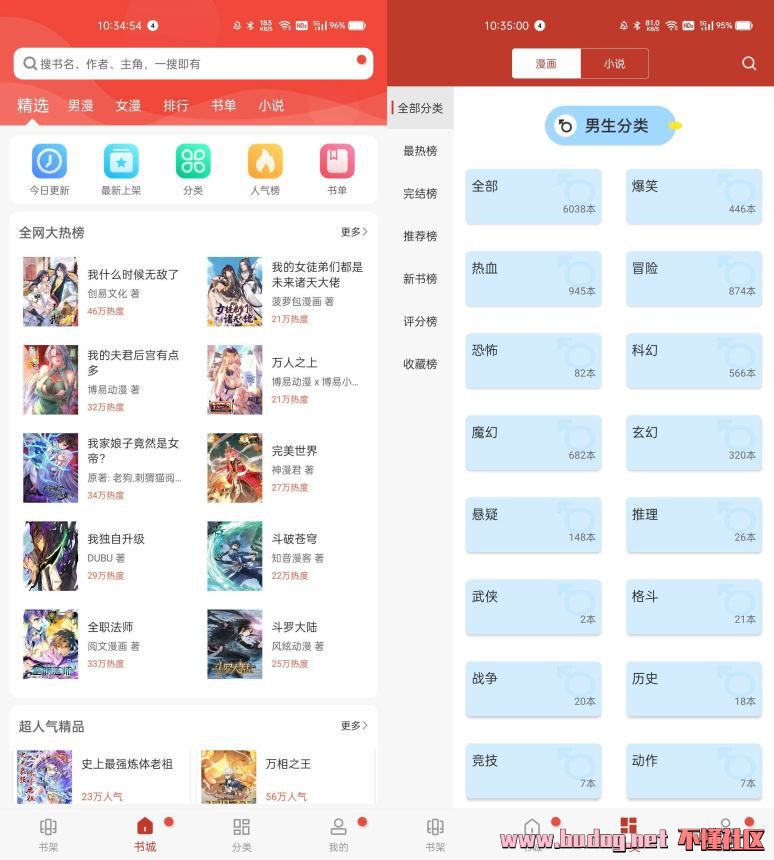774x860 pixels.
Task: Open the comic 我什么时候无敌了
Action: (x=133, y=274)
